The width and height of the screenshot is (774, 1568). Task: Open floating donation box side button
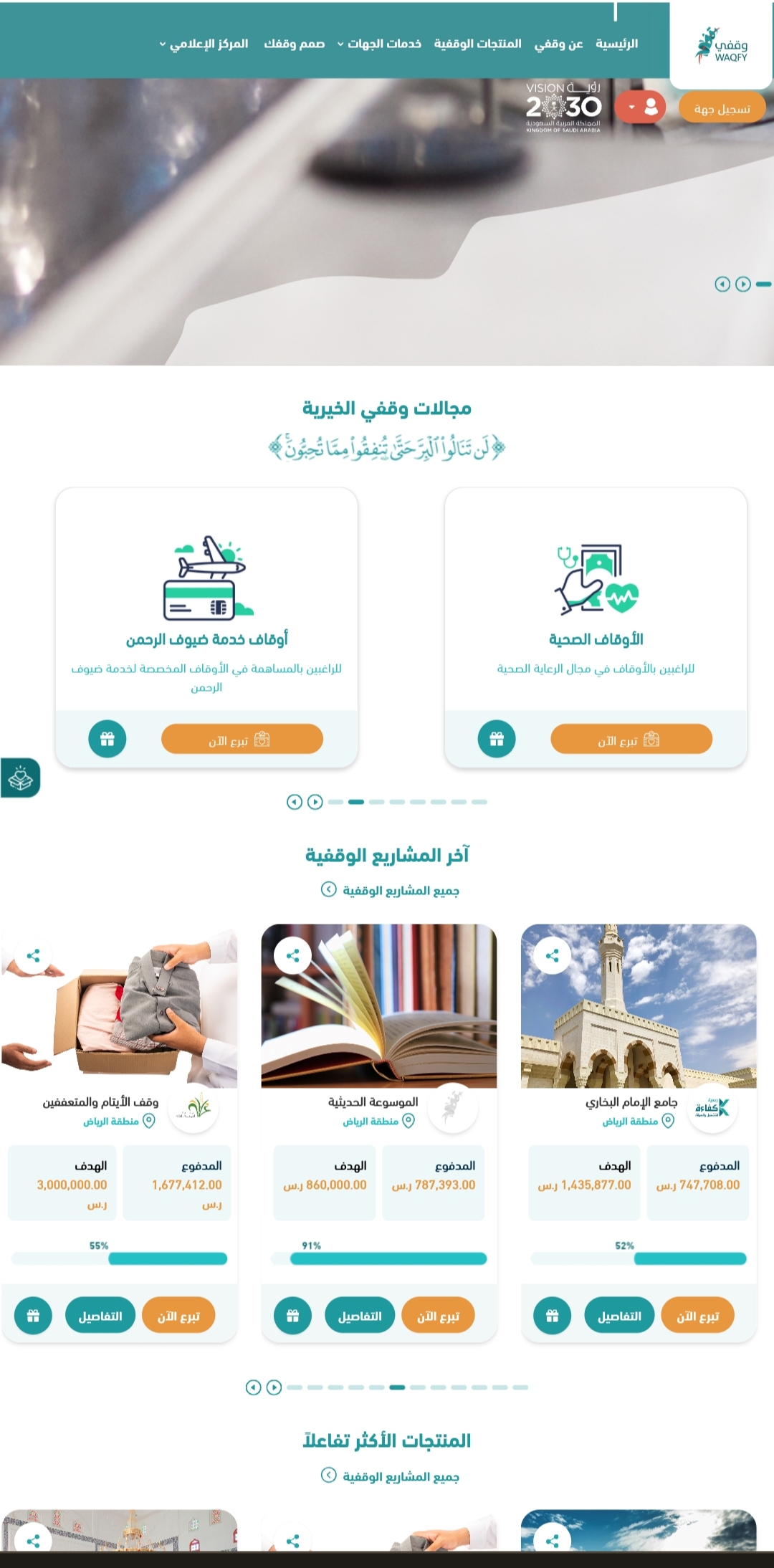coord(20,778)
